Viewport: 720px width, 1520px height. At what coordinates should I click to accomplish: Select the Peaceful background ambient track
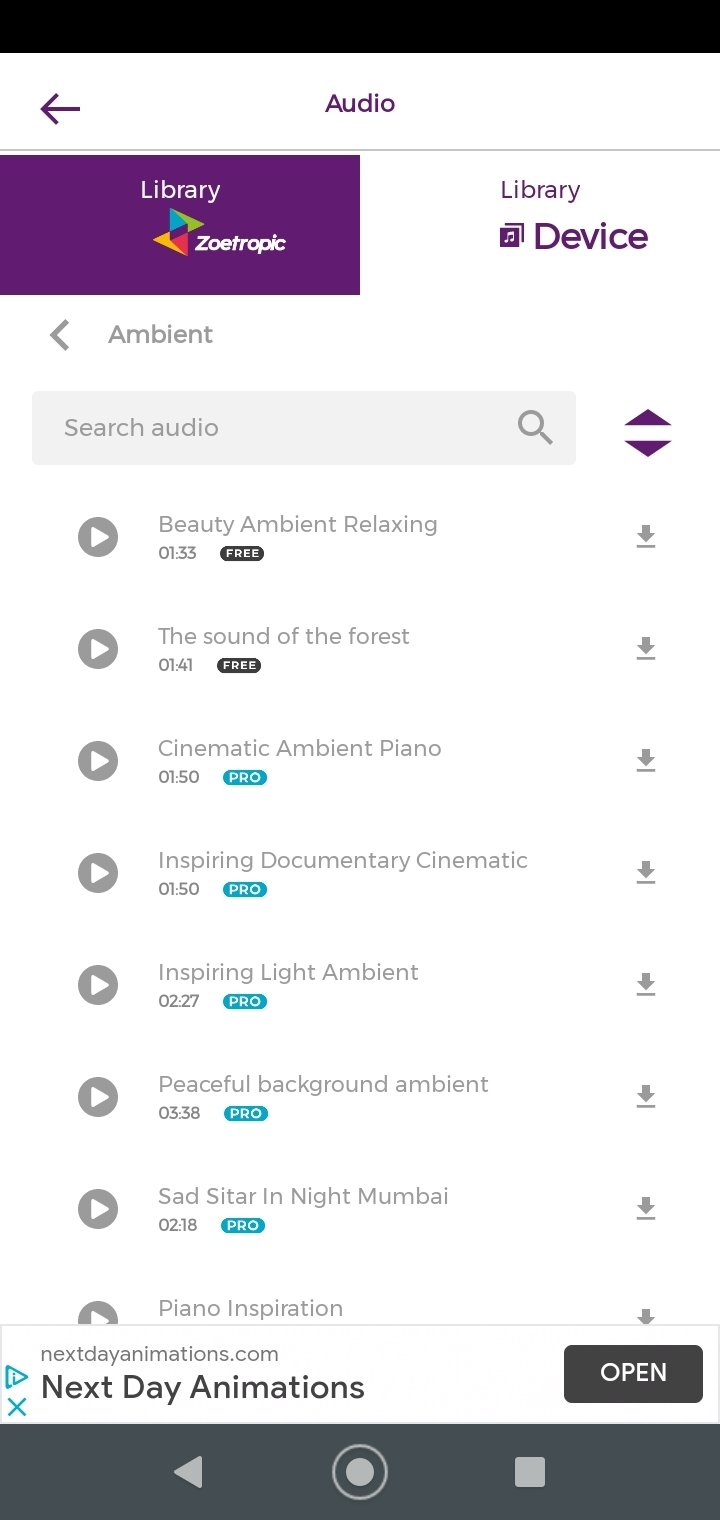(x=360, y=1097)
